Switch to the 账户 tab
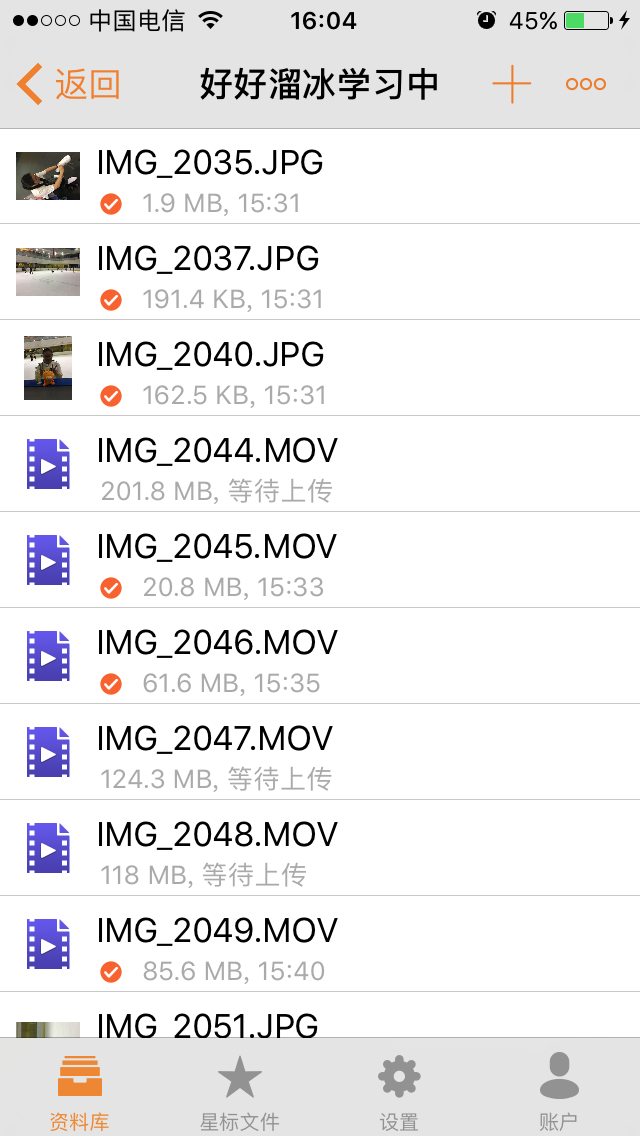The image size is (640, 1136). click(x=559, y=1089)
